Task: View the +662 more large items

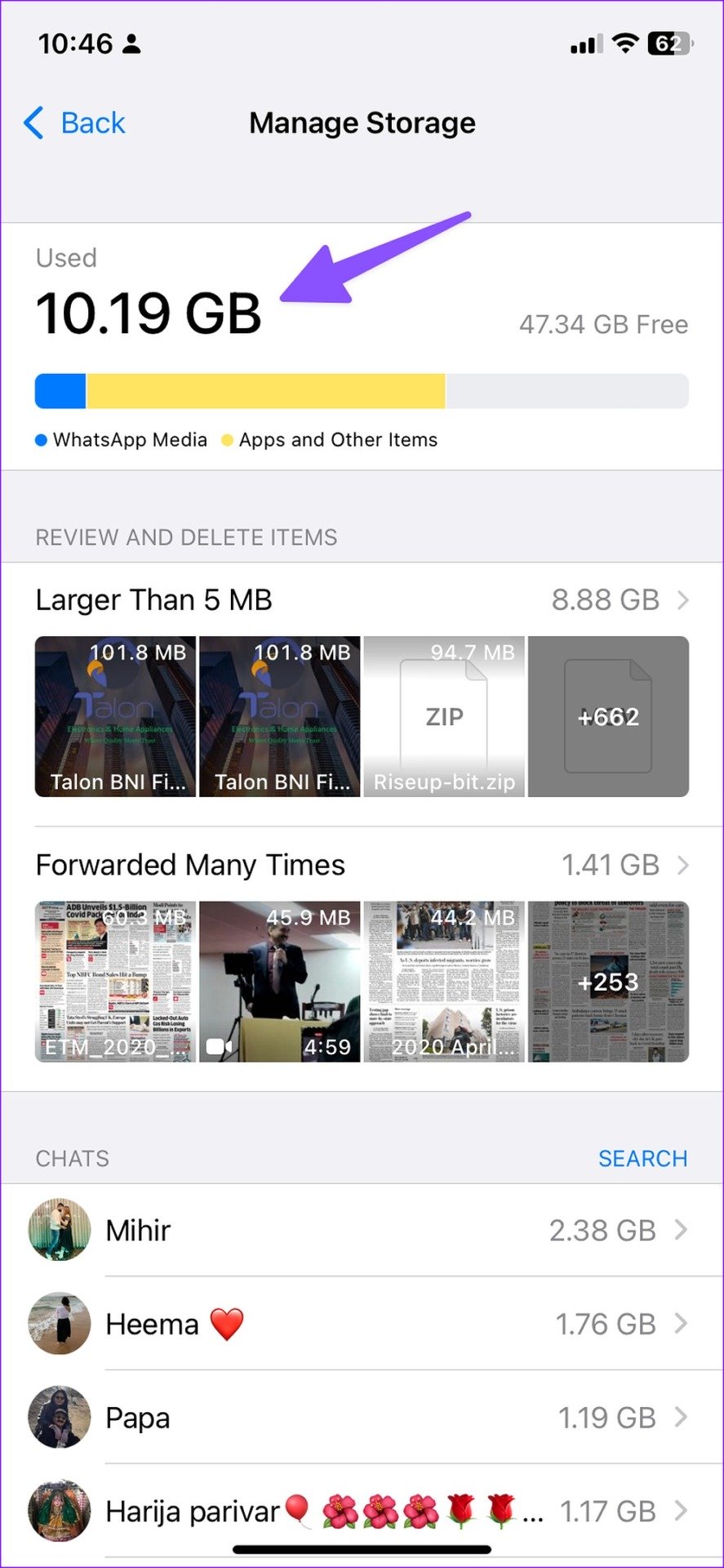Action: (608, 716)
